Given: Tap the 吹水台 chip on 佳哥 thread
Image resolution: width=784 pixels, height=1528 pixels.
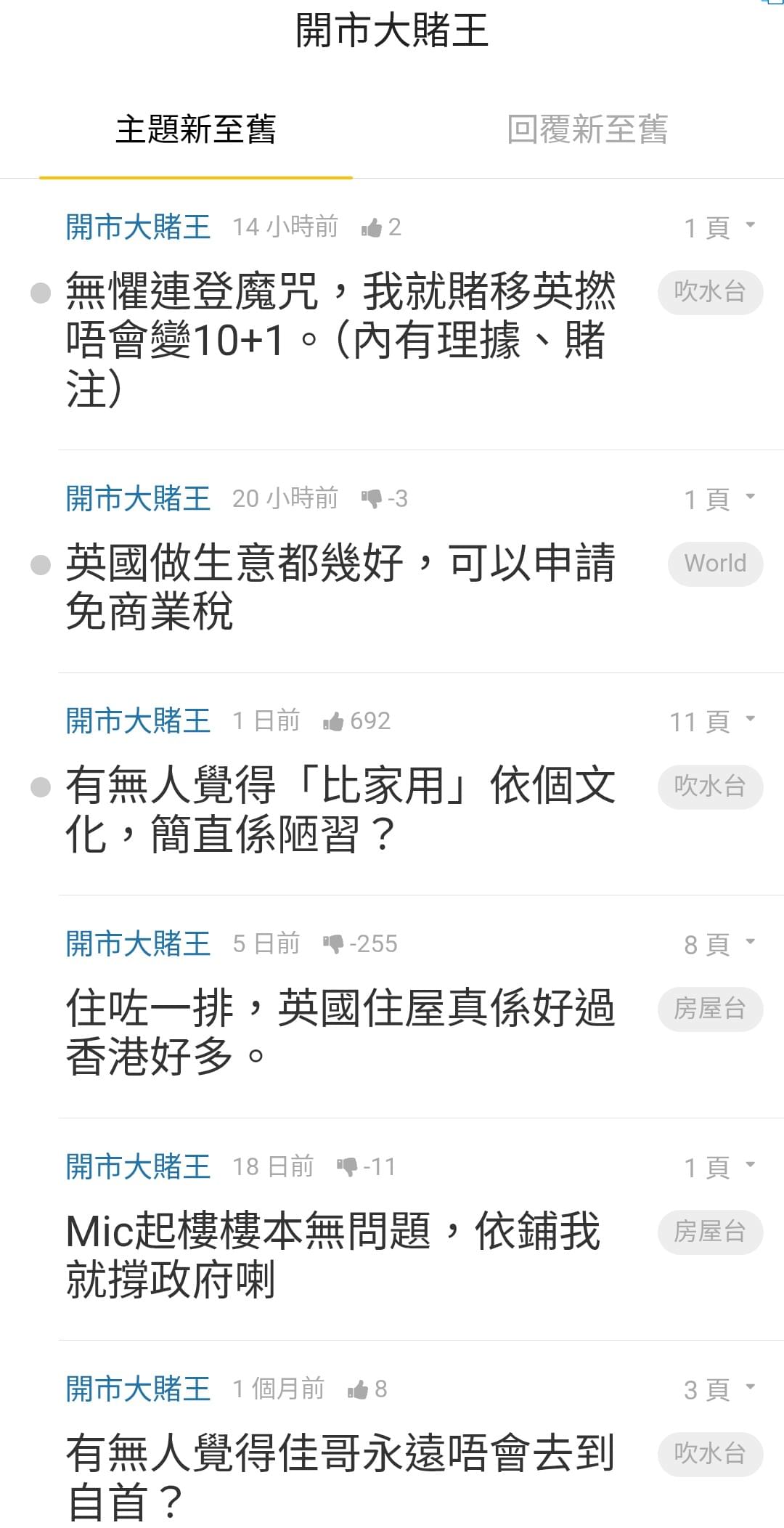Looking at the screenshot, I should pos(710,1454).
